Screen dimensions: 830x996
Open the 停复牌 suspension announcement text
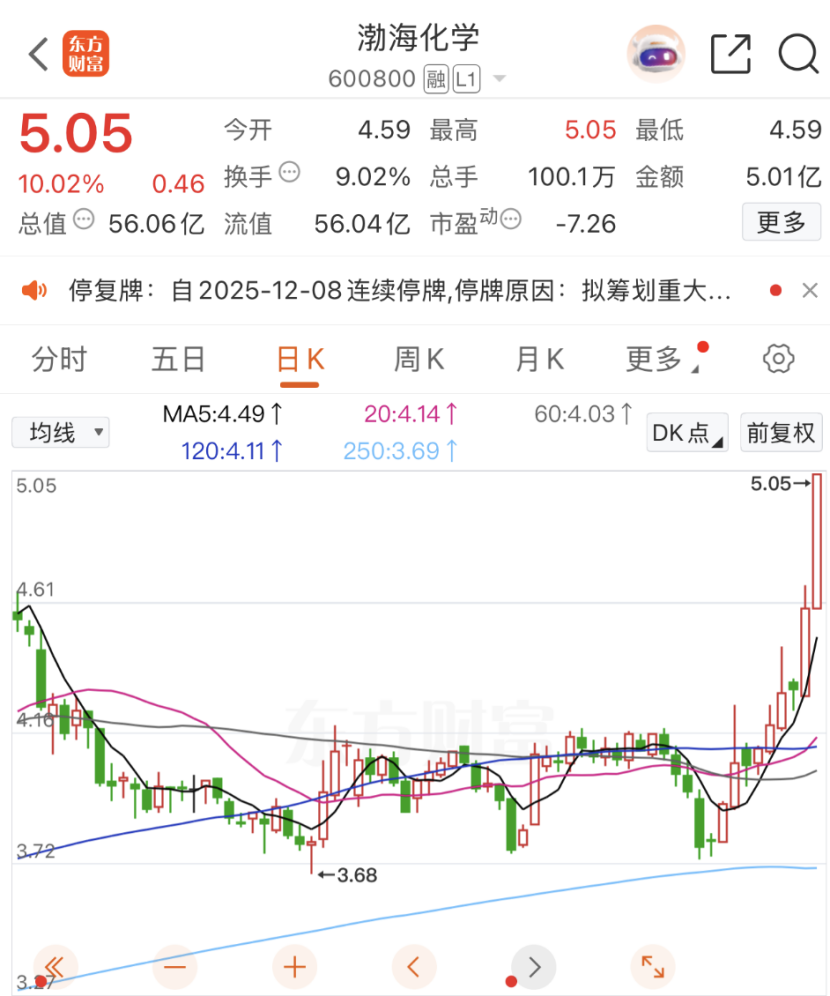point(400,290)
